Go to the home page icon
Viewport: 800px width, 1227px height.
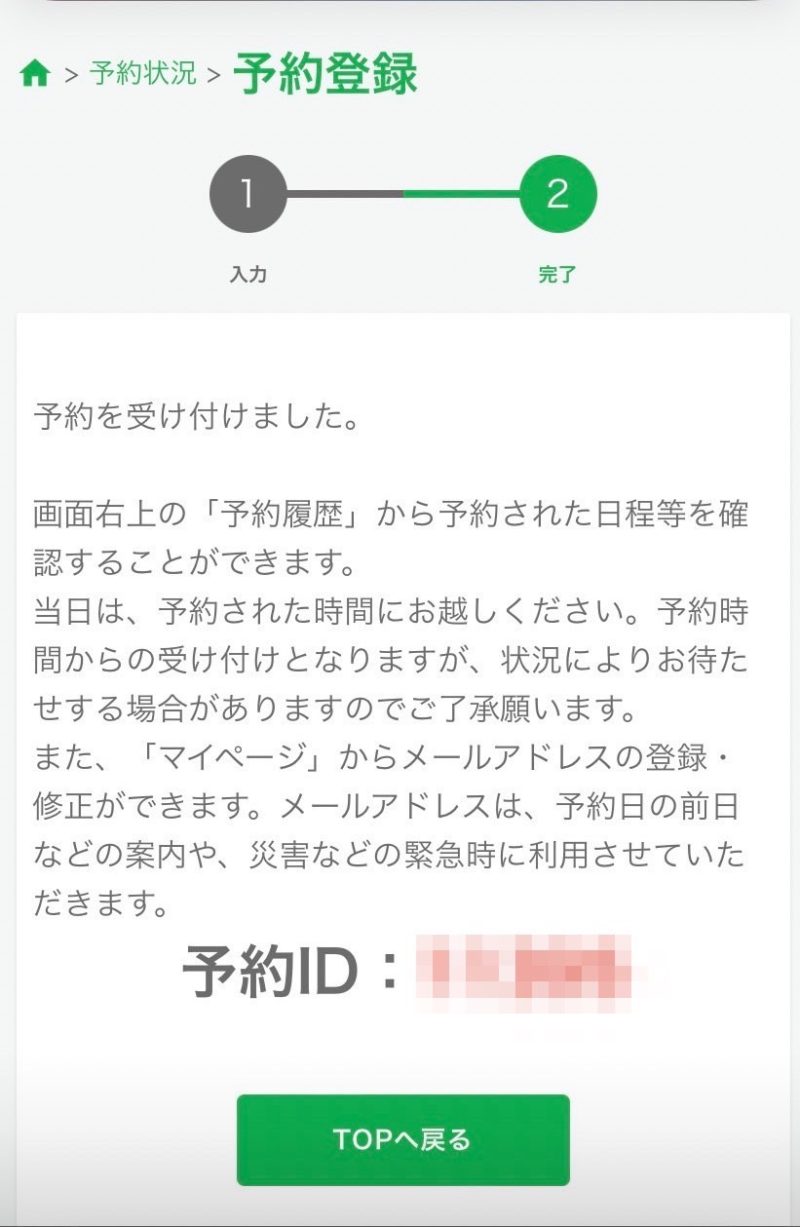35,75
